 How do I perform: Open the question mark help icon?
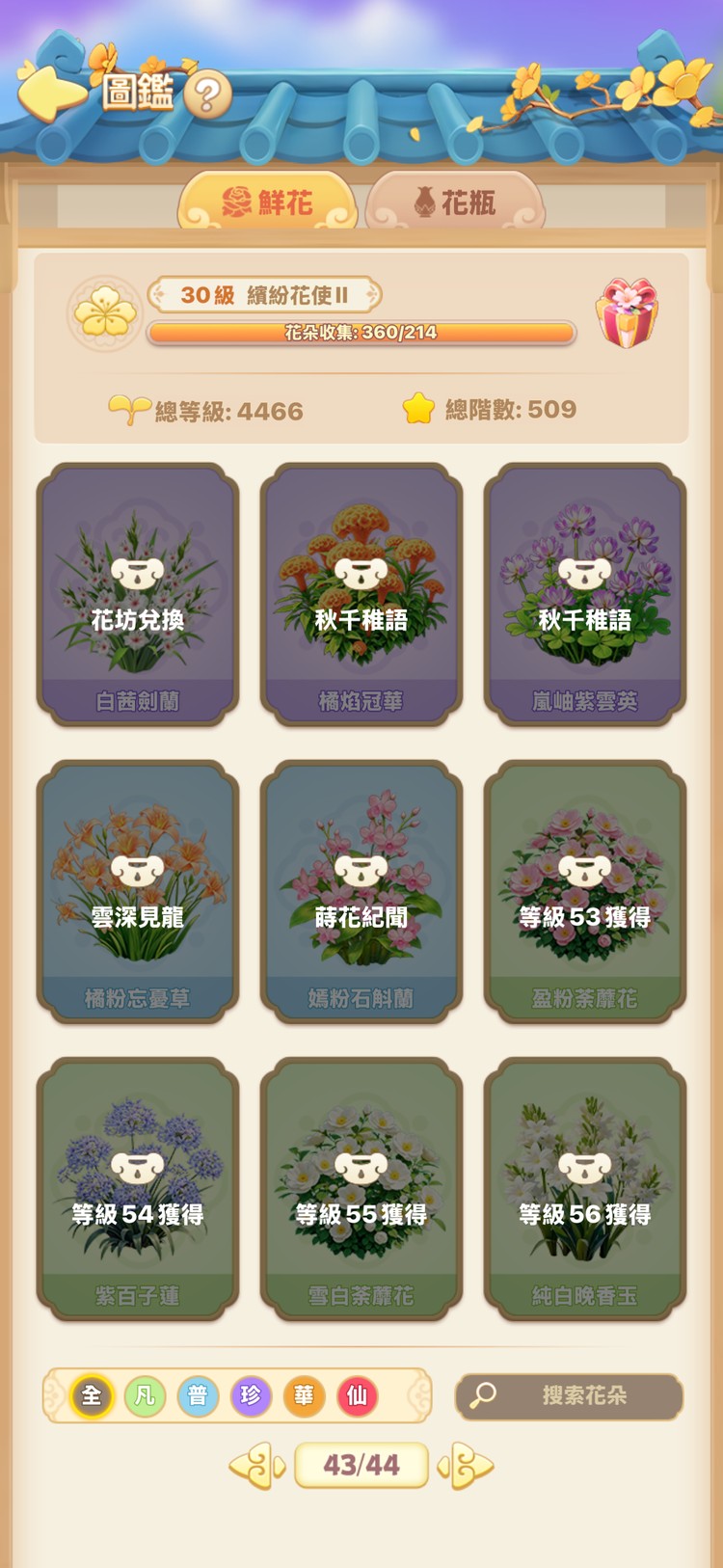(x=207, y=95)
